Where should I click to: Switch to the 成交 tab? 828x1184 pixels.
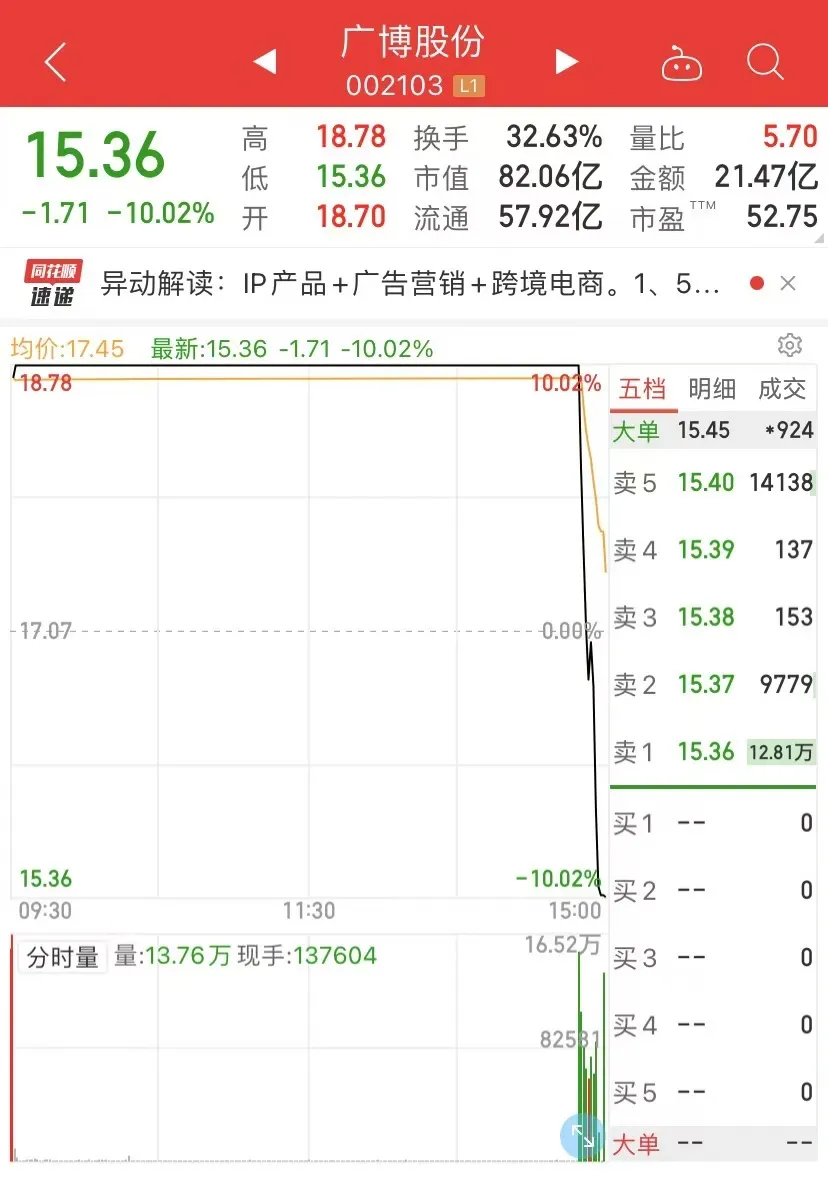pos(782,389)
